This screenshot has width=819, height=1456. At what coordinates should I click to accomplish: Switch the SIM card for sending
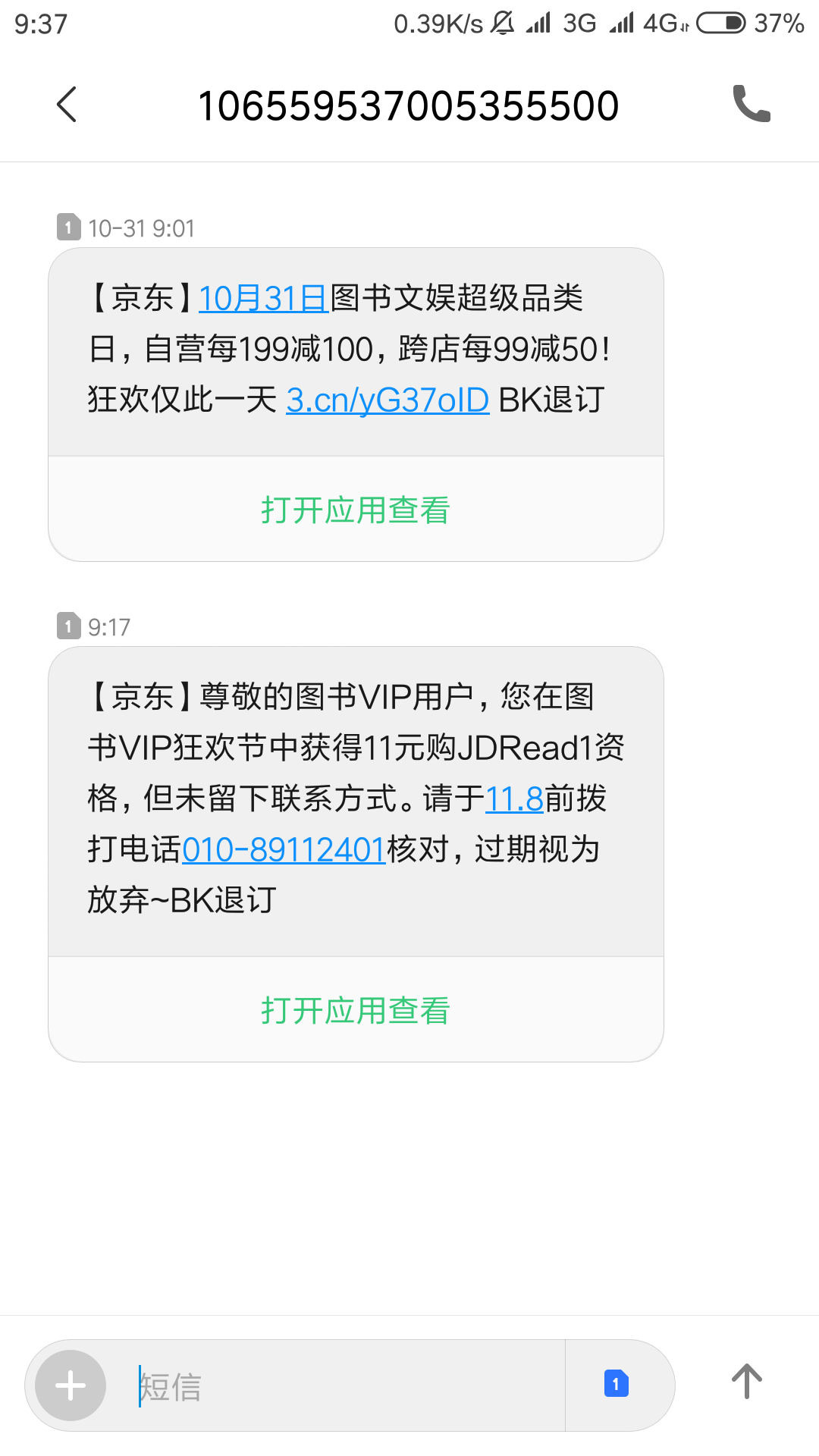pyautogui.click(x=616, y=1385)
